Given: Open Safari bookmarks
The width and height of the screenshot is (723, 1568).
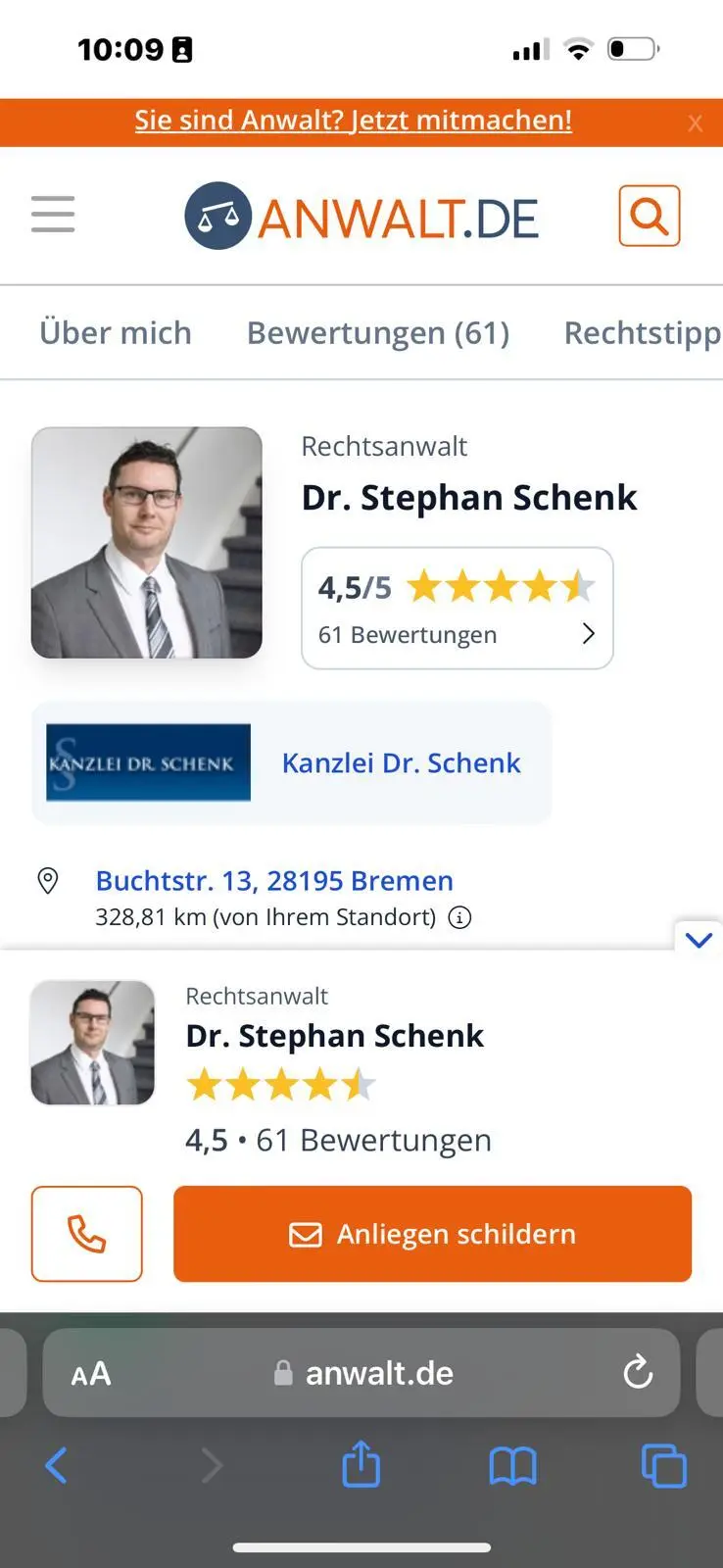Looking at the screenshot, I should click(512, 1465).
